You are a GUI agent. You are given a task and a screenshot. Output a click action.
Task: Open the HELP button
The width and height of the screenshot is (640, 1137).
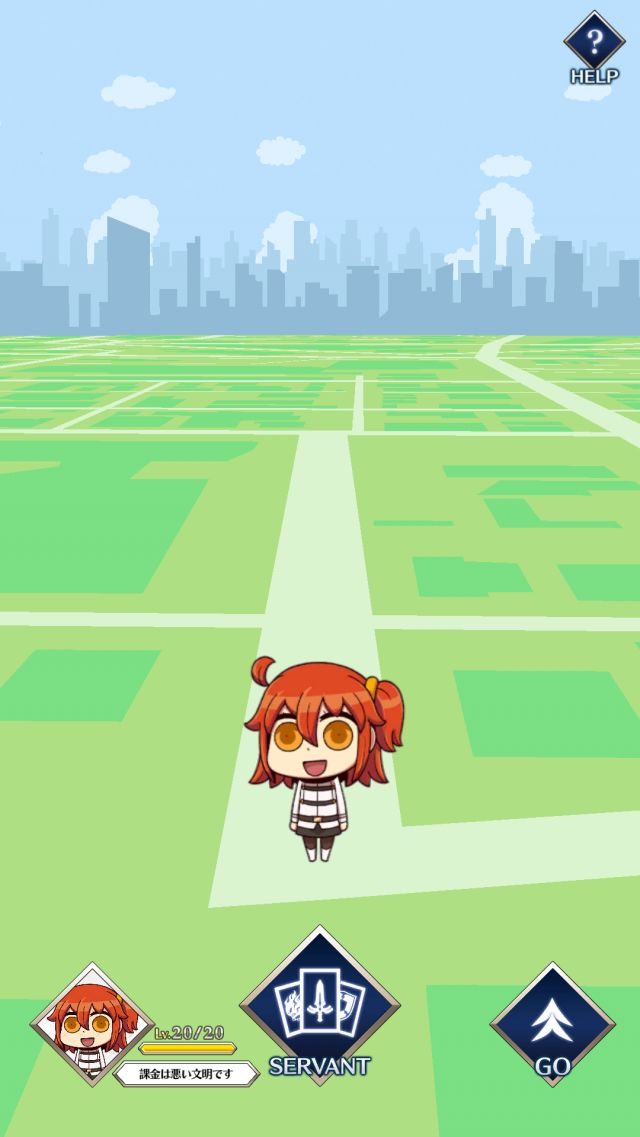point(594,44)
